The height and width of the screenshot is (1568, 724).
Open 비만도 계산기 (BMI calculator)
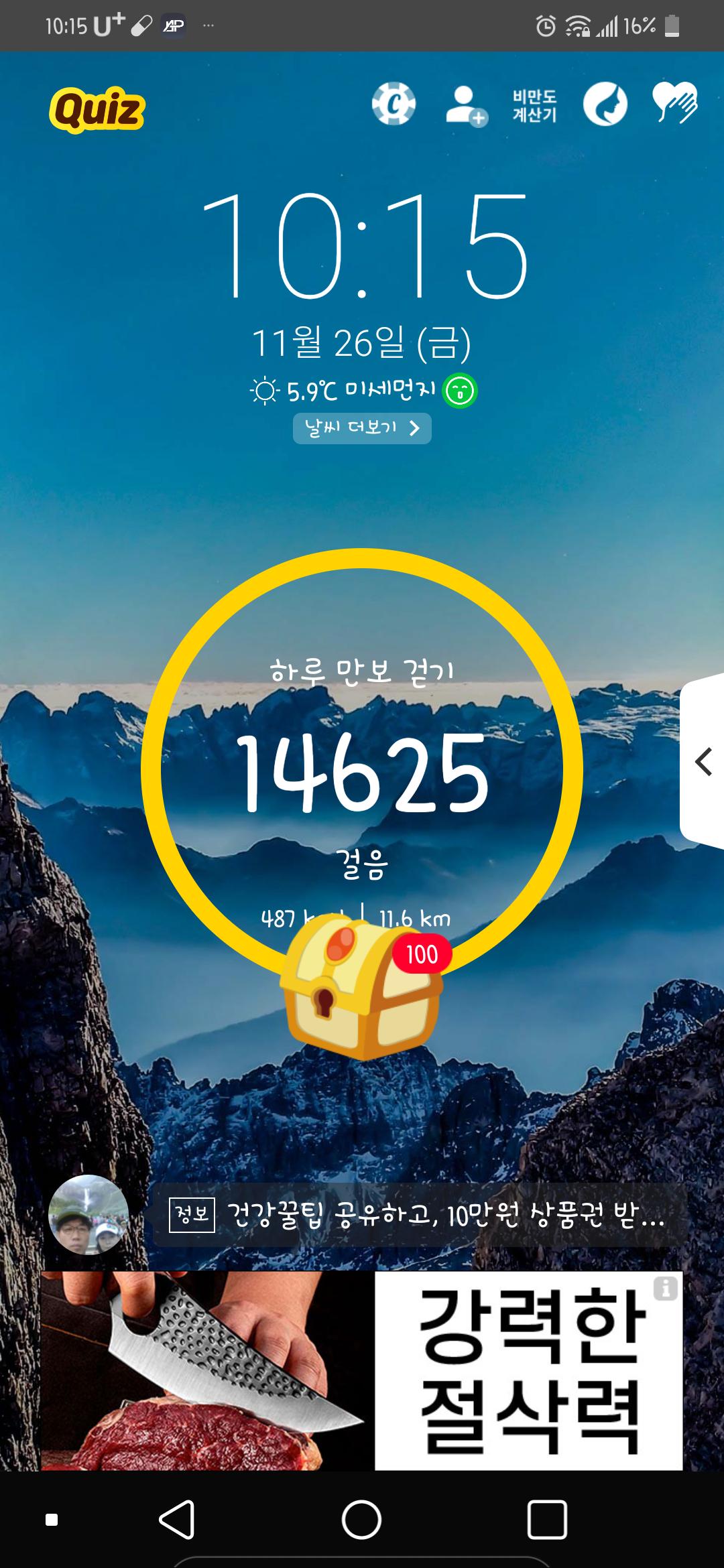click(x=534, y=106)
